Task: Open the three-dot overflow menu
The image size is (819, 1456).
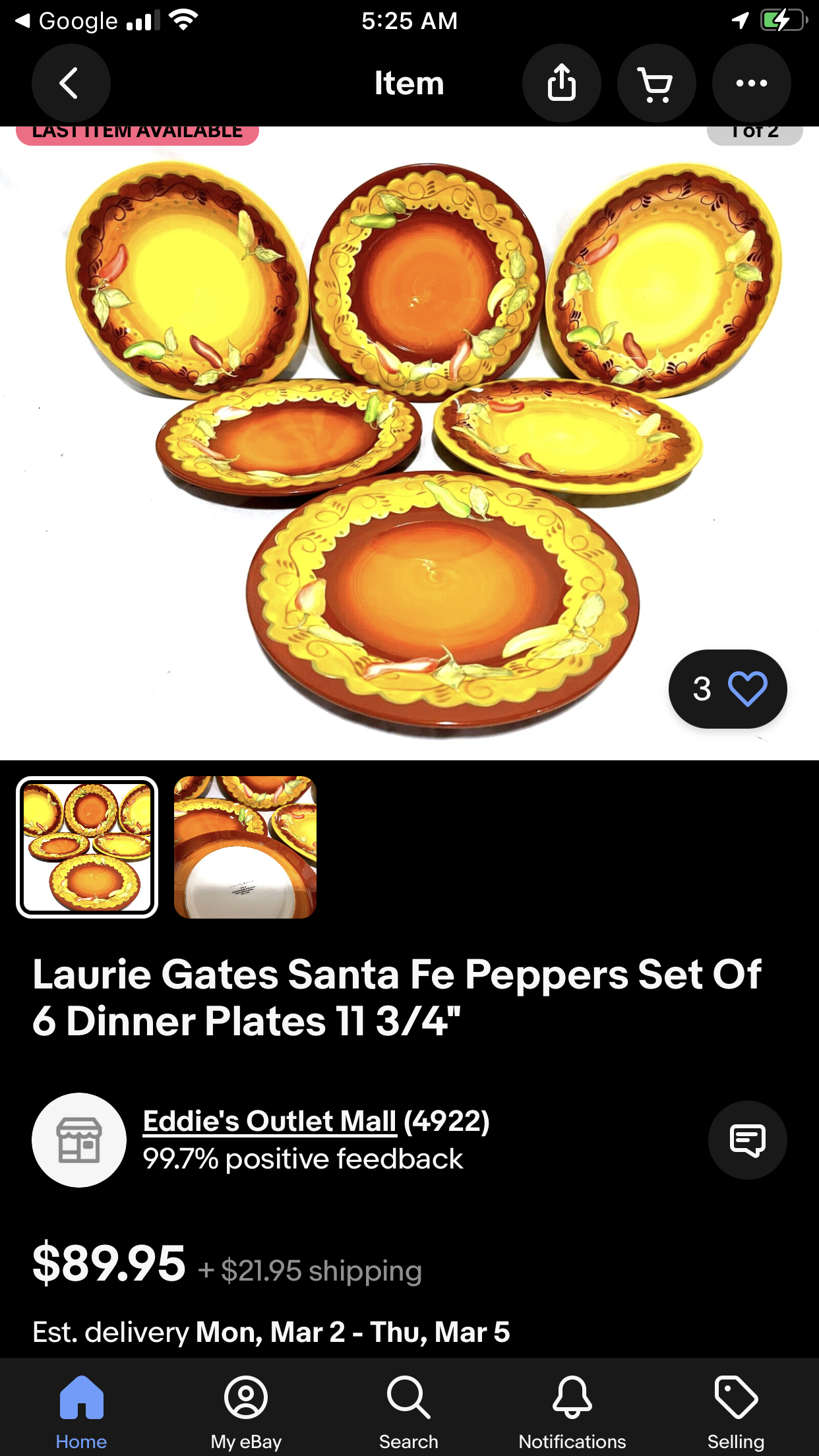Action: (751, 83)
